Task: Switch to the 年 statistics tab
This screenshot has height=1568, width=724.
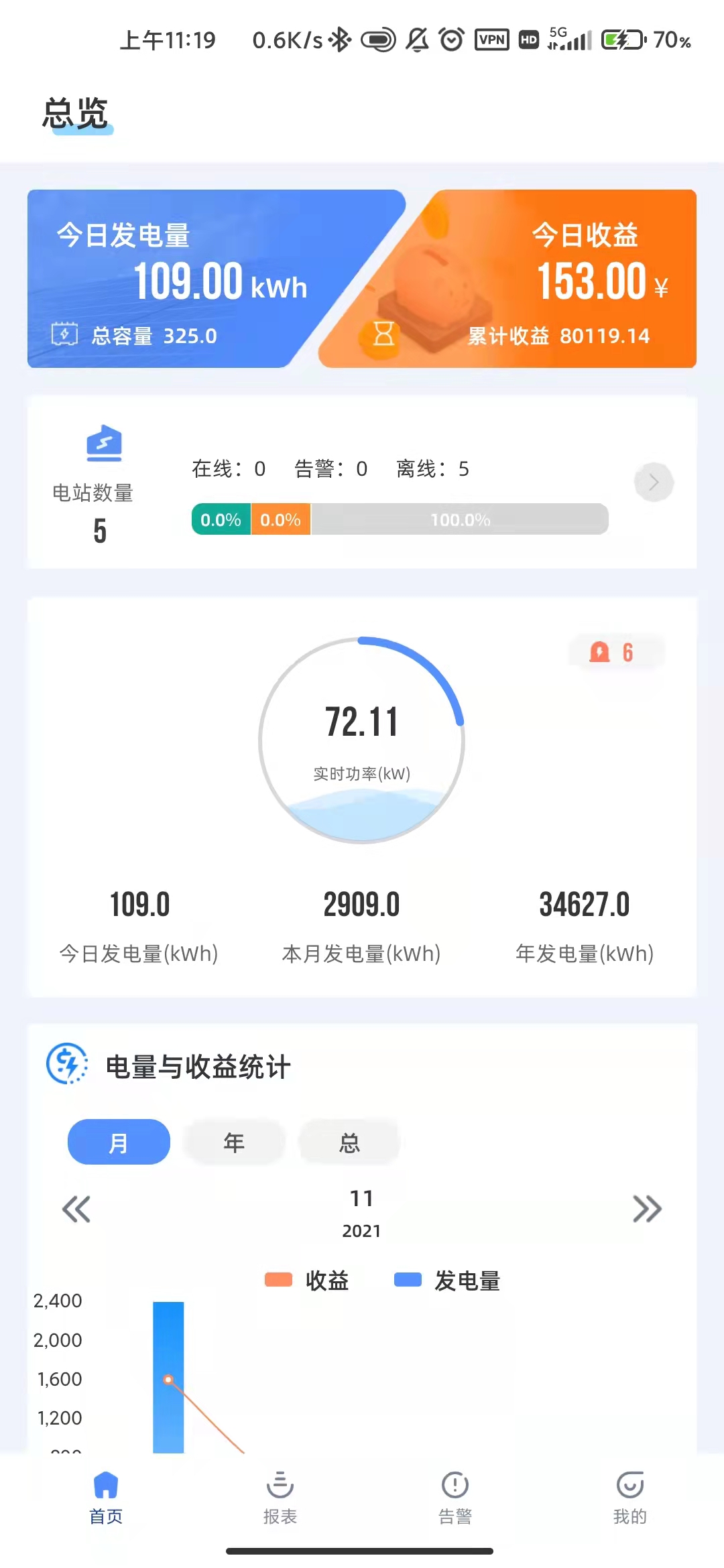Action: click(x=233, y=1142)
